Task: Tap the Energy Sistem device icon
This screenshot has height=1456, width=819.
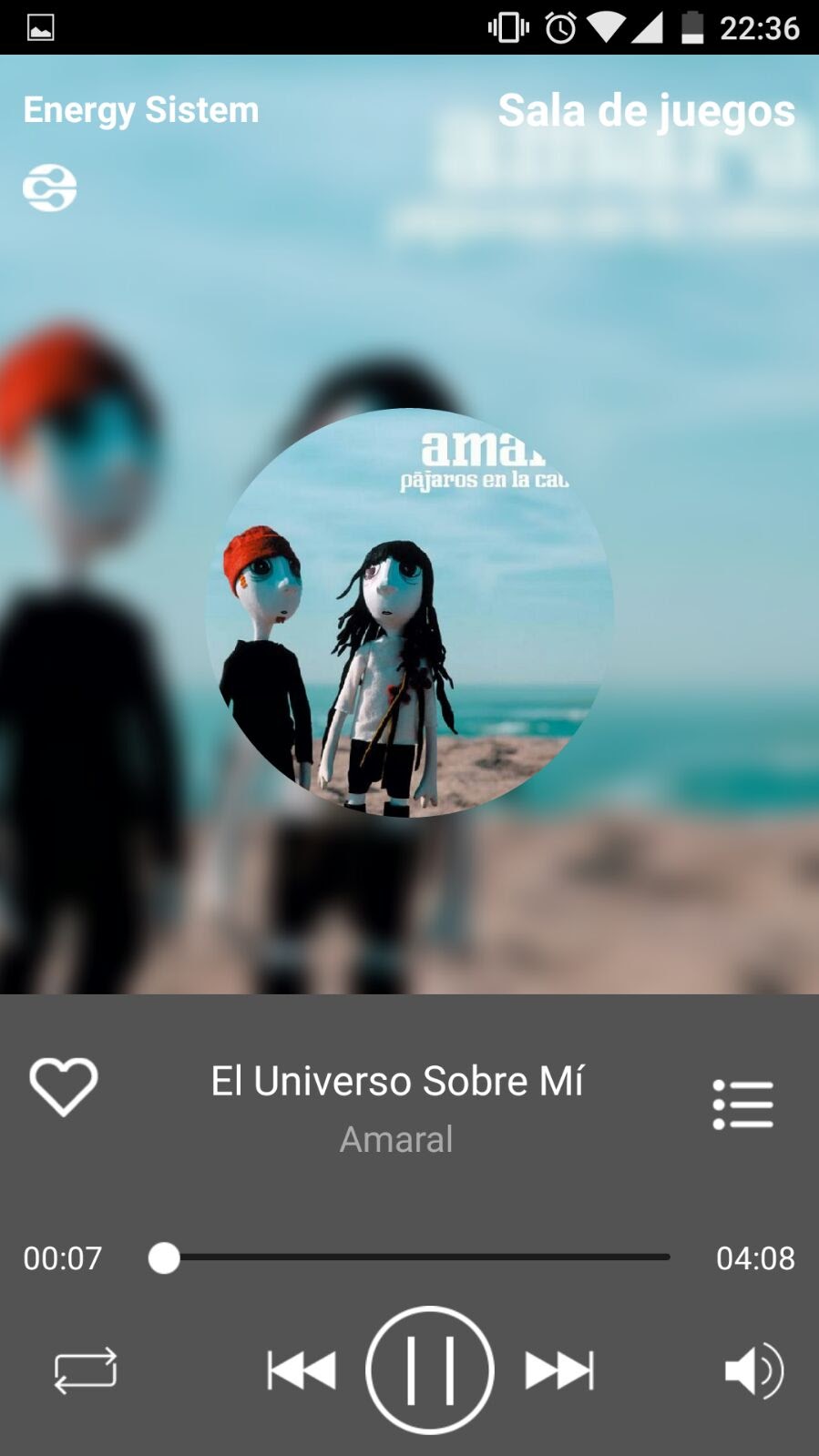Action: point(49,188)
